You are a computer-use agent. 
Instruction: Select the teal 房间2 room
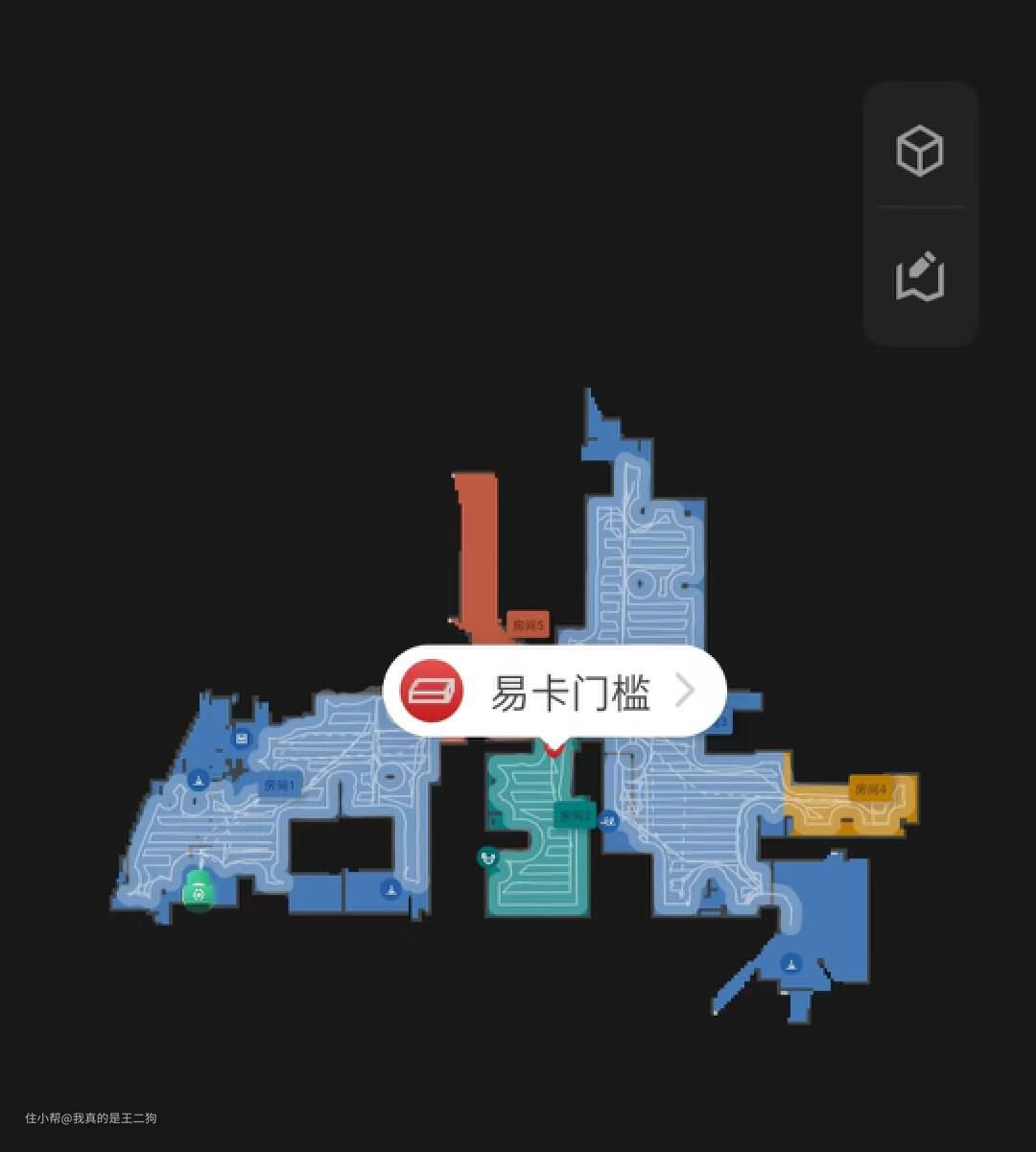pyautogui.click(x=574, y=815)
